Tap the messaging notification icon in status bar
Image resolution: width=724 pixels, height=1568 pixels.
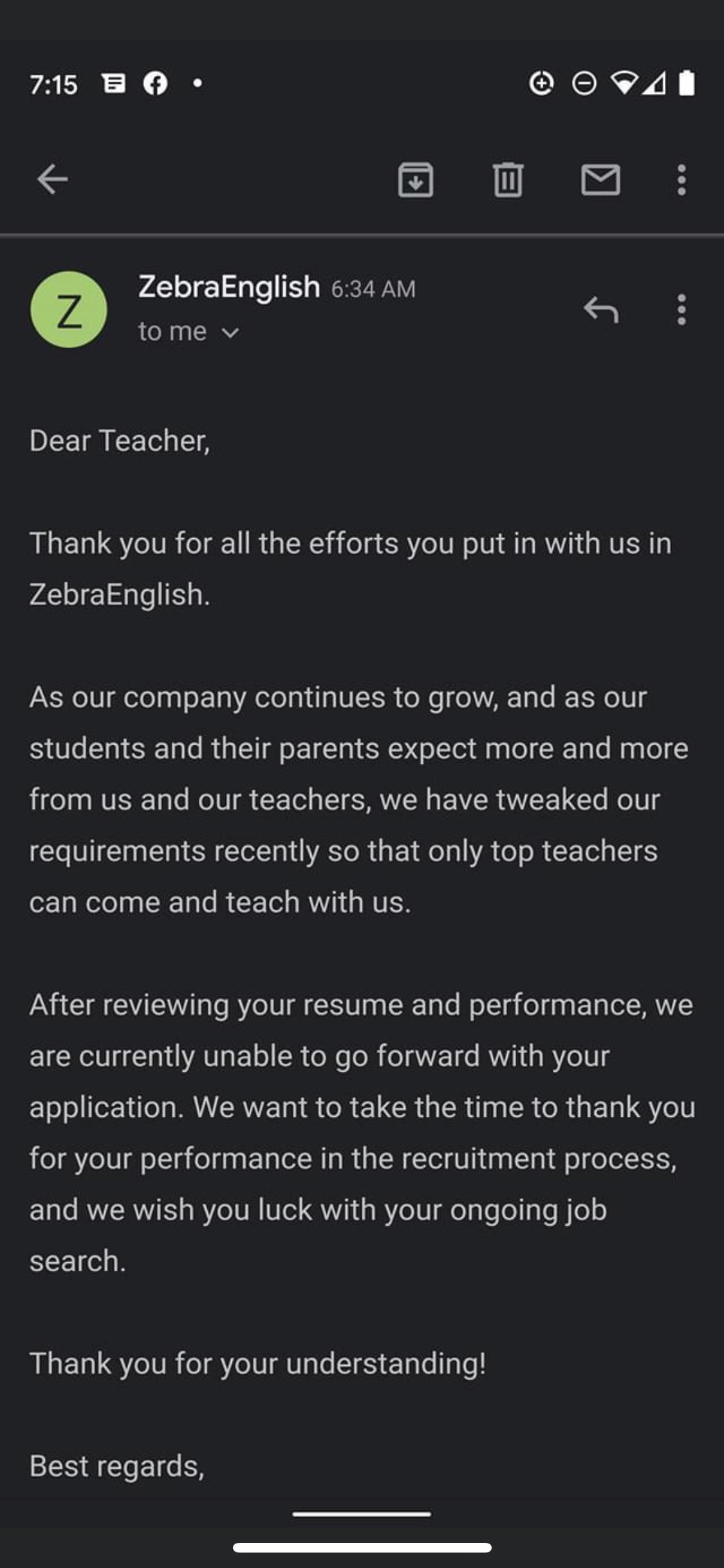[114, 84]
